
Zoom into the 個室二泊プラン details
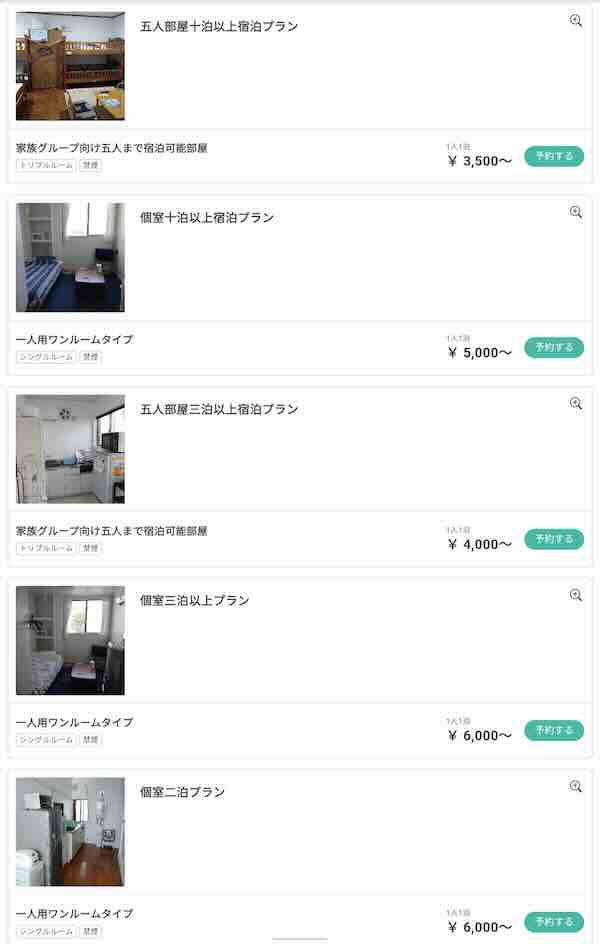575,787
